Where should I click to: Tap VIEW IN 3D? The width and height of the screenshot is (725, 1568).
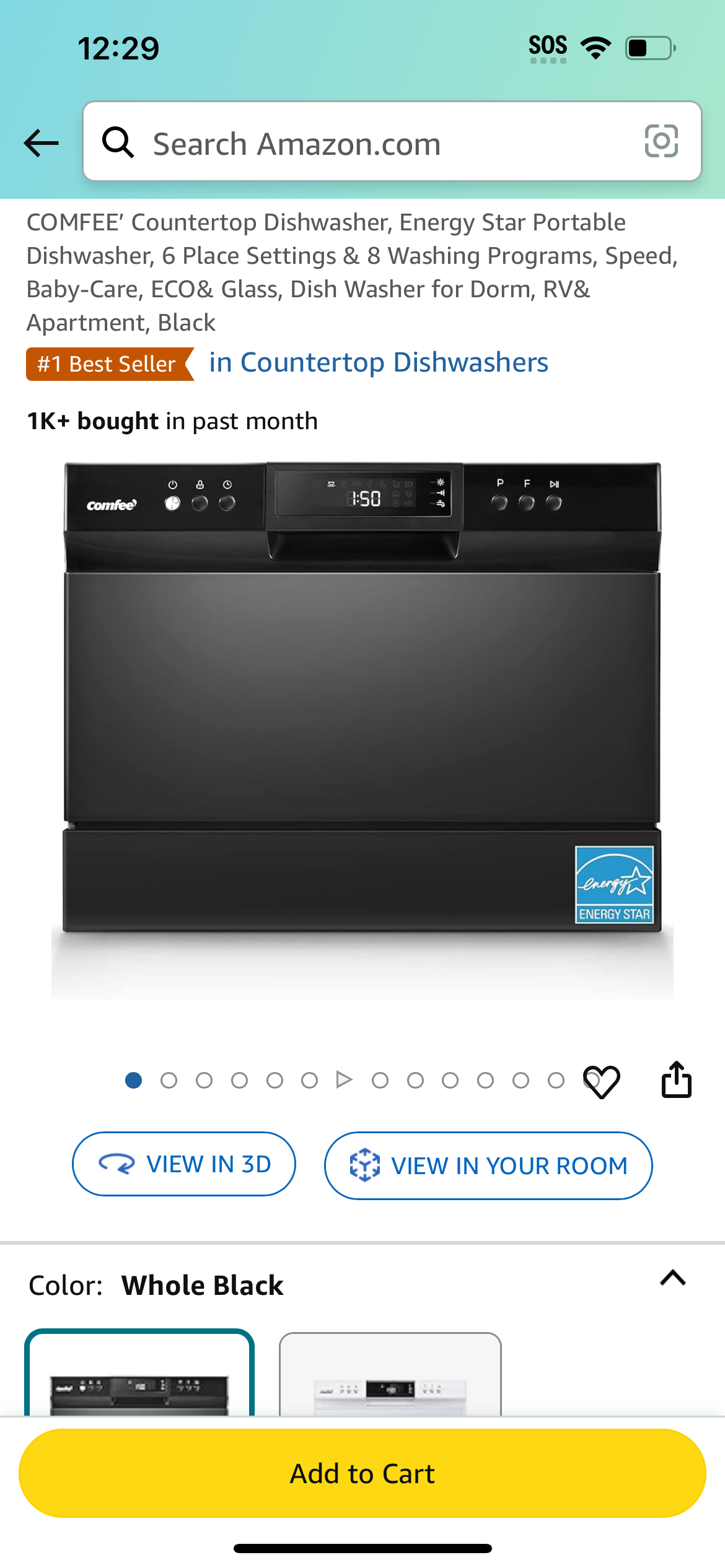point(184,1164)
